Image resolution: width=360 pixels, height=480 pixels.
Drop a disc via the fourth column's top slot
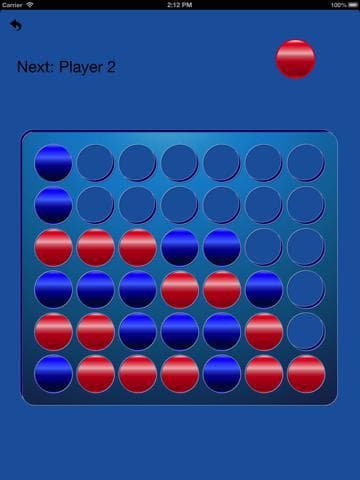180,163
